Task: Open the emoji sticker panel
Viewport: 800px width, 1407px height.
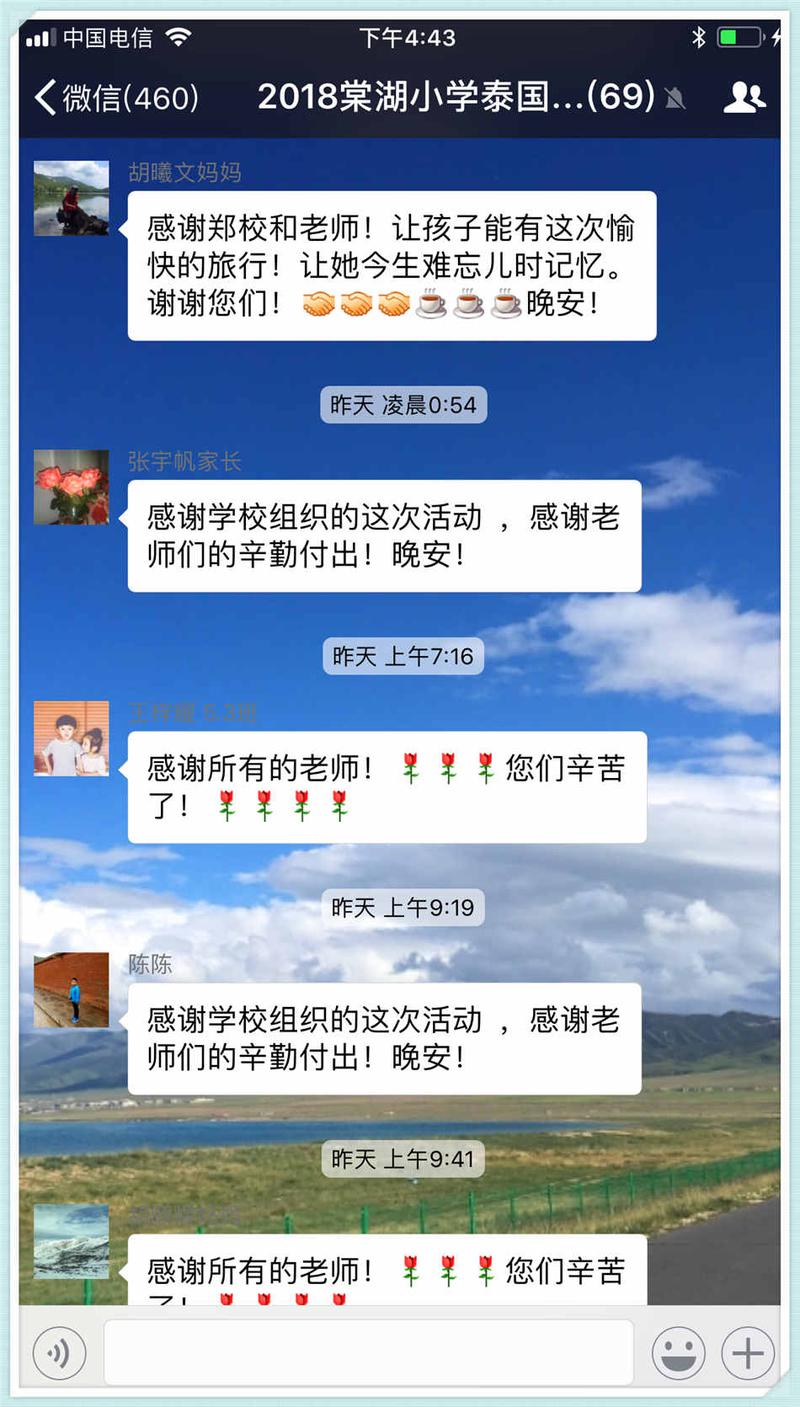Action: 678,1353
